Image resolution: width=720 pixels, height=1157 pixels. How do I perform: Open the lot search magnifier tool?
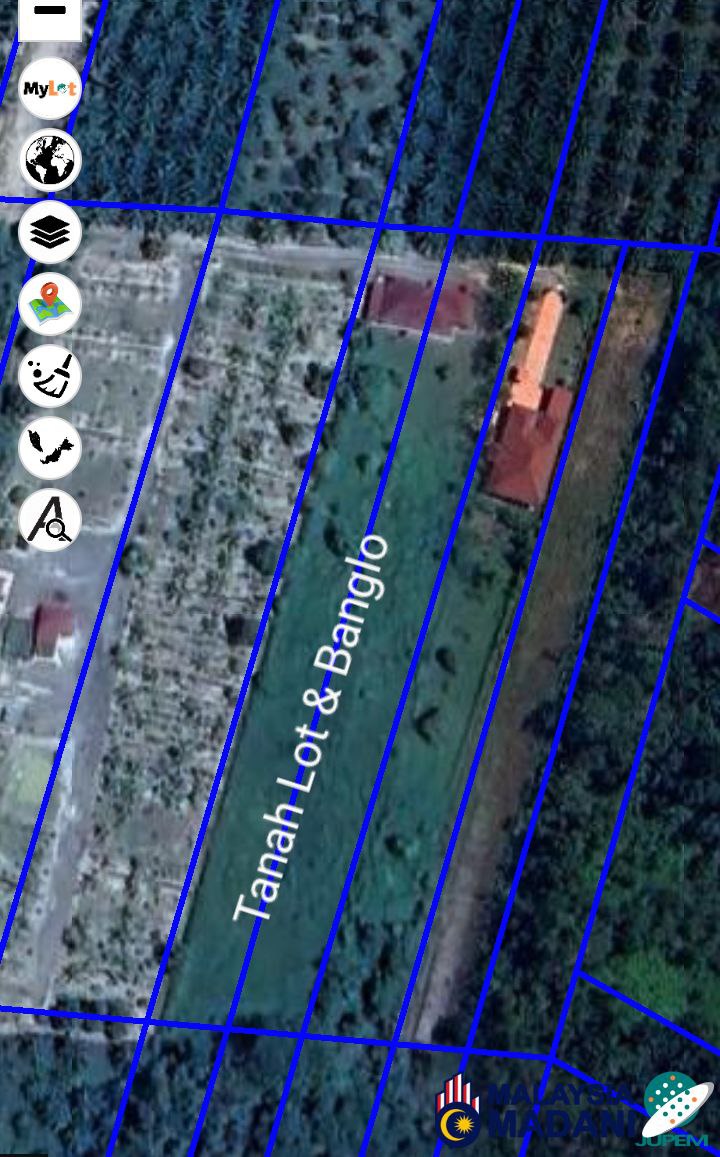click(50, 520)
